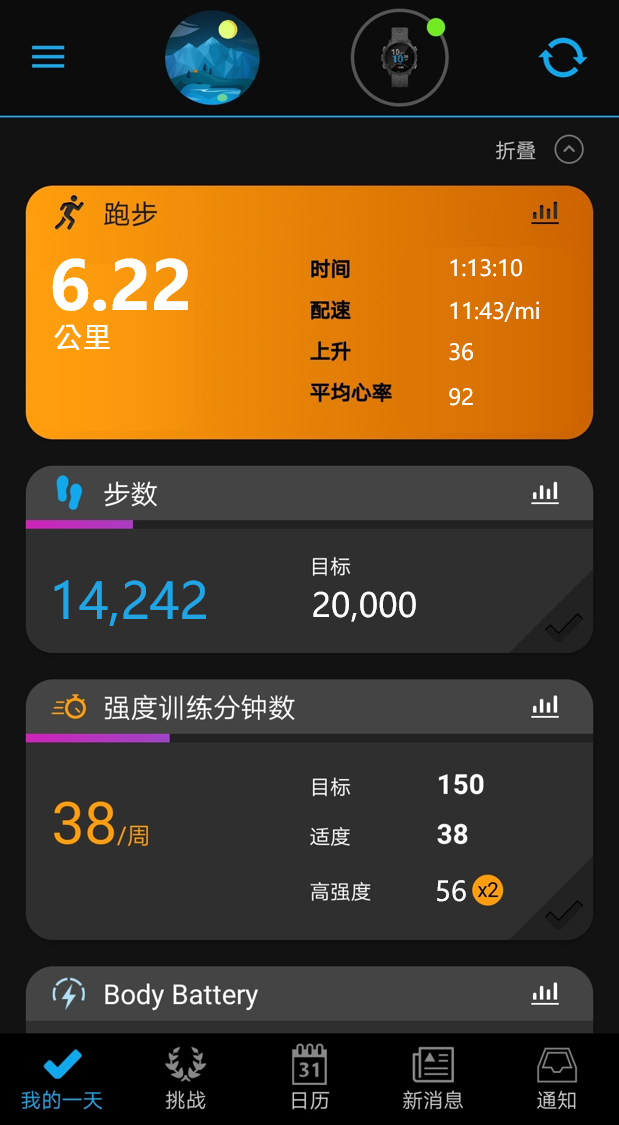Image resolution: width=619 pixels, height=1125 pixels.
Task: Open the connected watch device page
Action: (x=399, y=58)
